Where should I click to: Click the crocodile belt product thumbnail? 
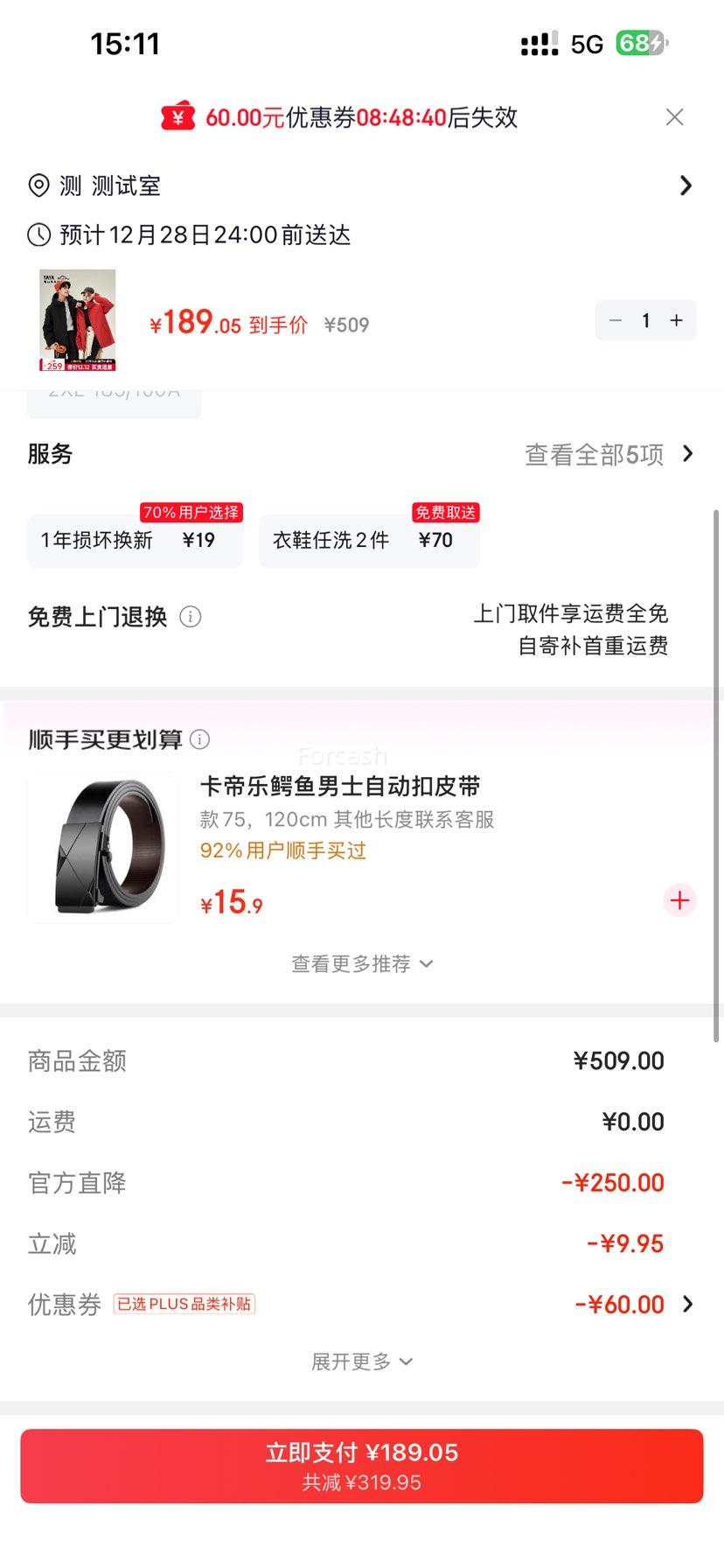[x=101, y=847]
